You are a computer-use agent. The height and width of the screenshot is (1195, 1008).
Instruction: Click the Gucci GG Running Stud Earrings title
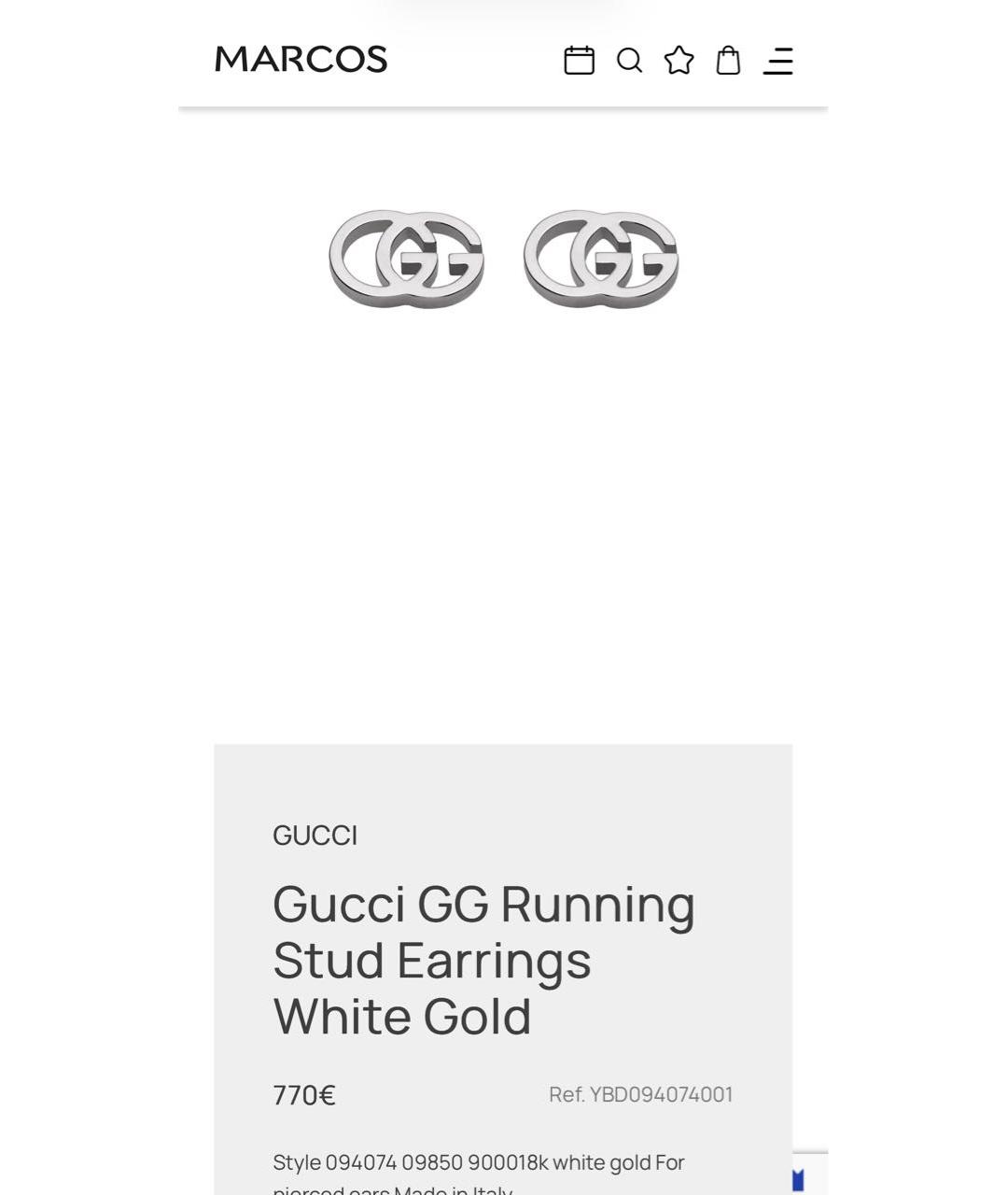pyautogui.click(x=483, y=959)
